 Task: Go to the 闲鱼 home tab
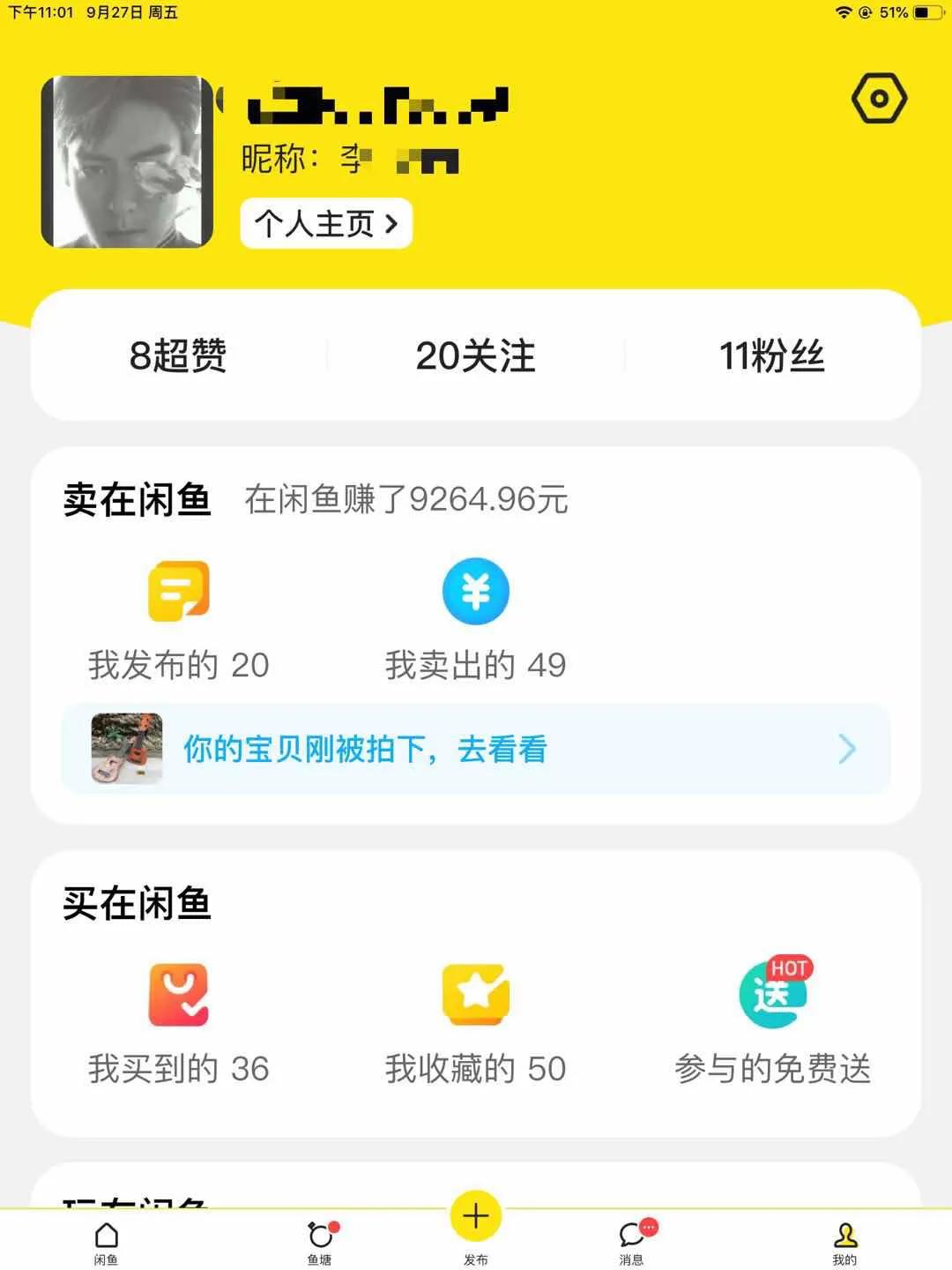[105, 1239]
